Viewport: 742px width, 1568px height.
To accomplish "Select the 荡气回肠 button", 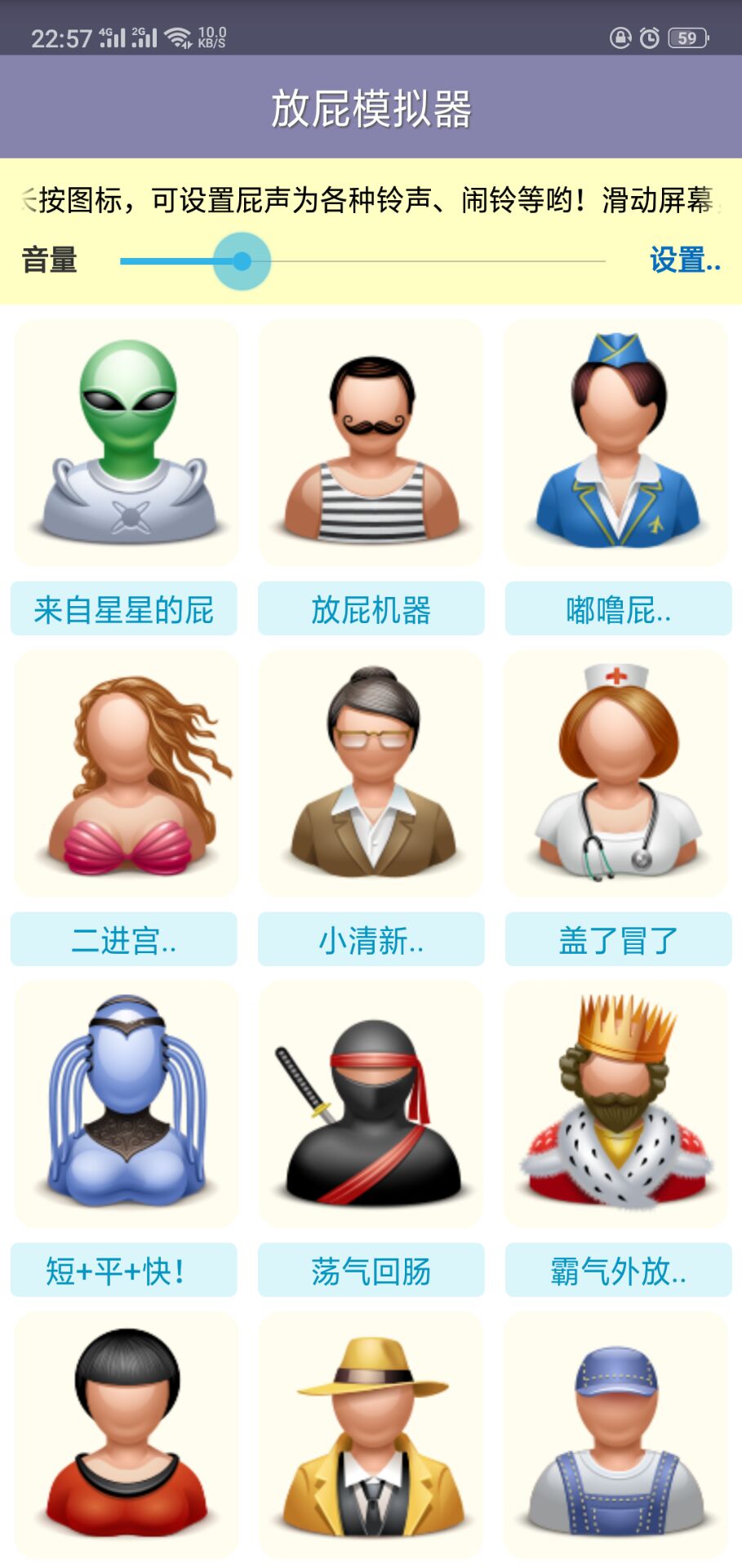I will click(371, 1271).
